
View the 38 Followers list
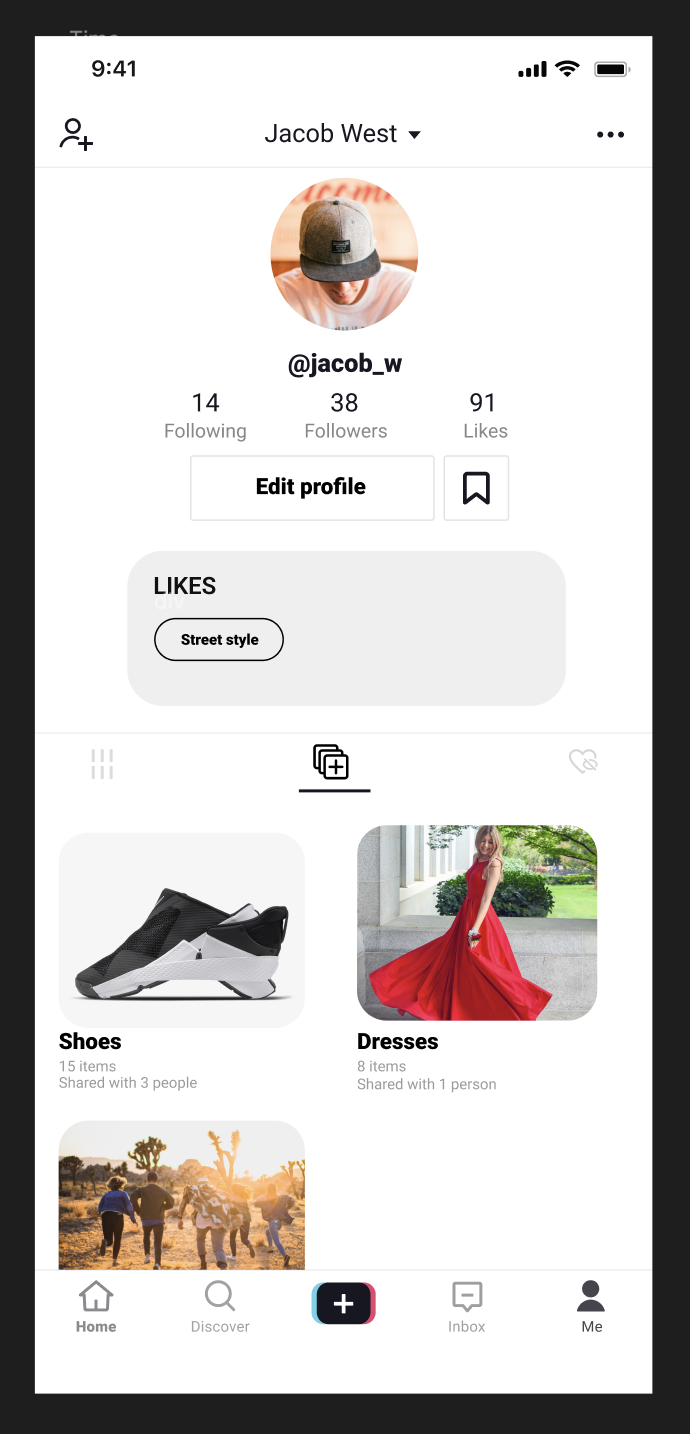[x=345, y=416]
